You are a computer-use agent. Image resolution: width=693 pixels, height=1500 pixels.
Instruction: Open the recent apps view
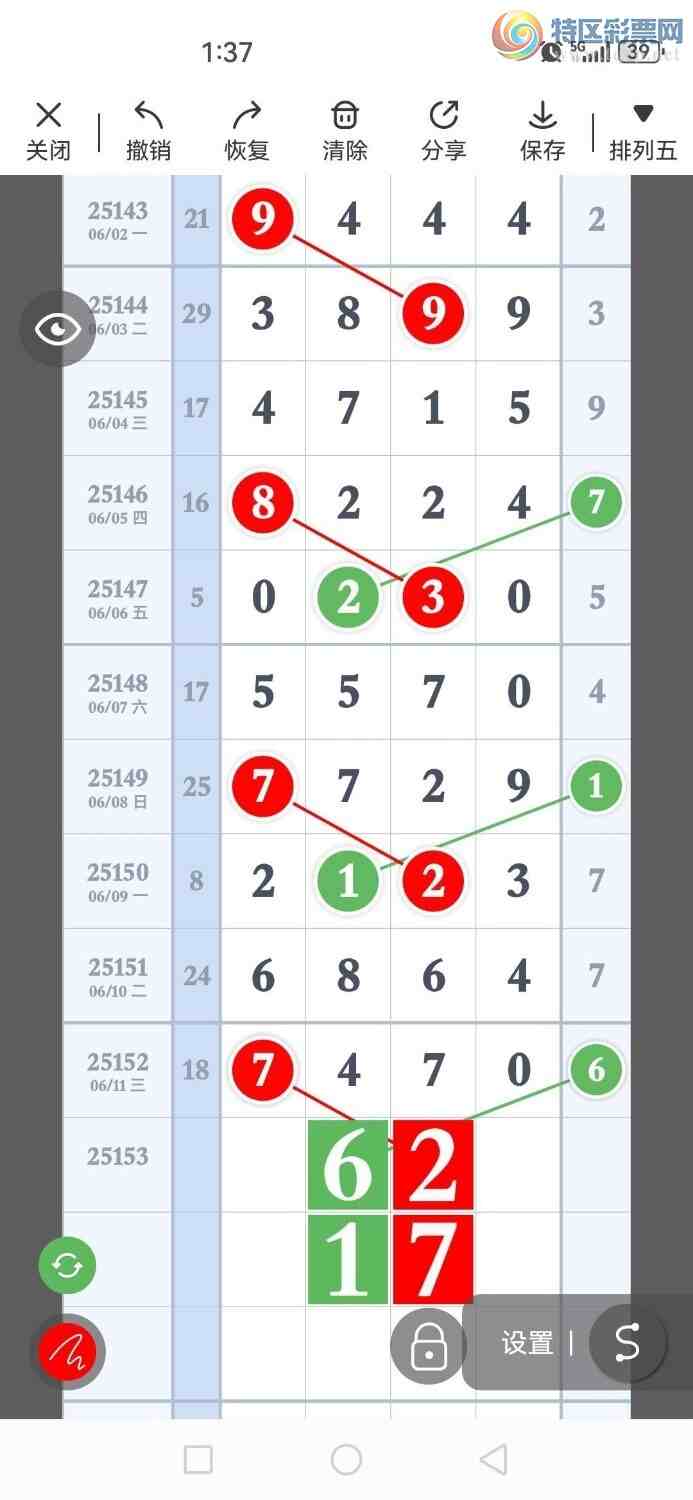(198, 1459)
